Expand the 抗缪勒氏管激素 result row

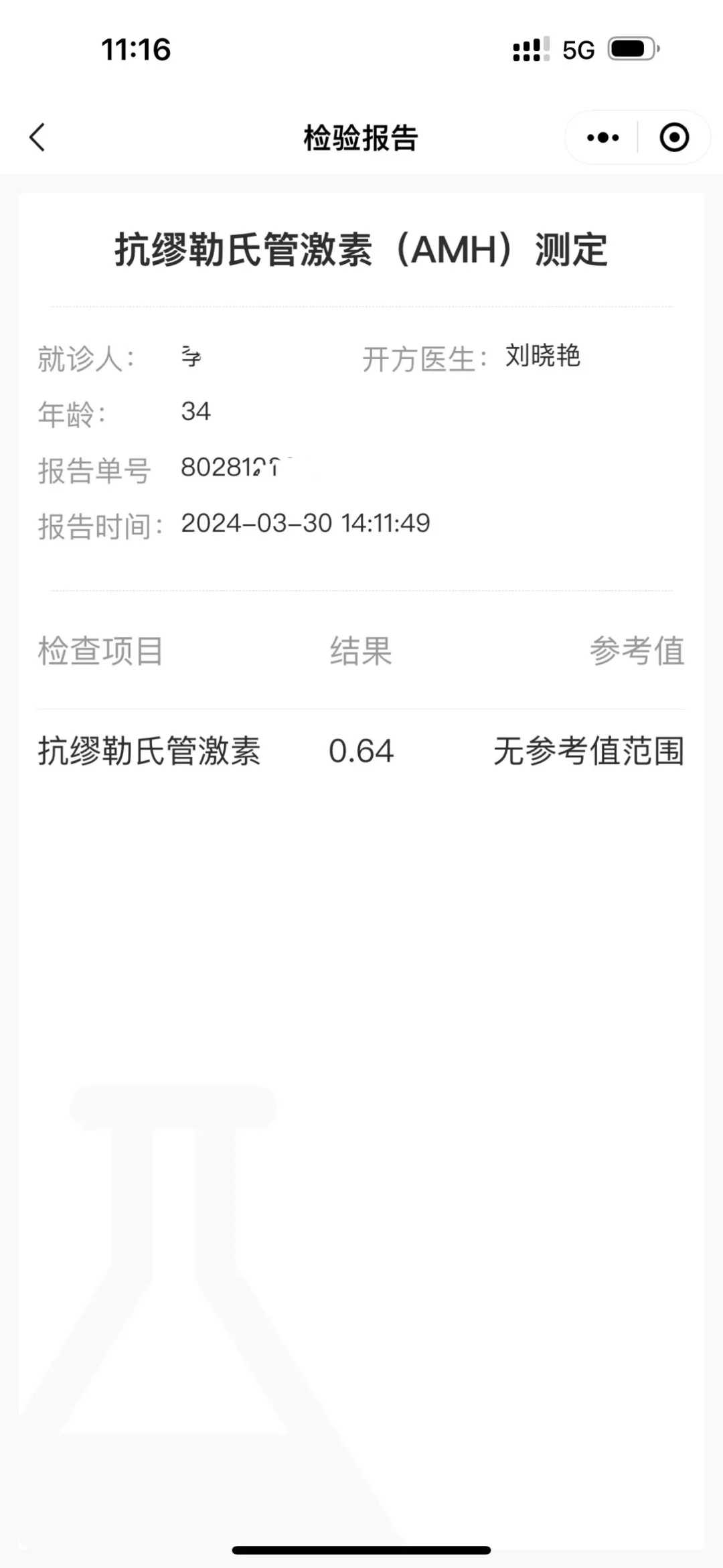150,752
